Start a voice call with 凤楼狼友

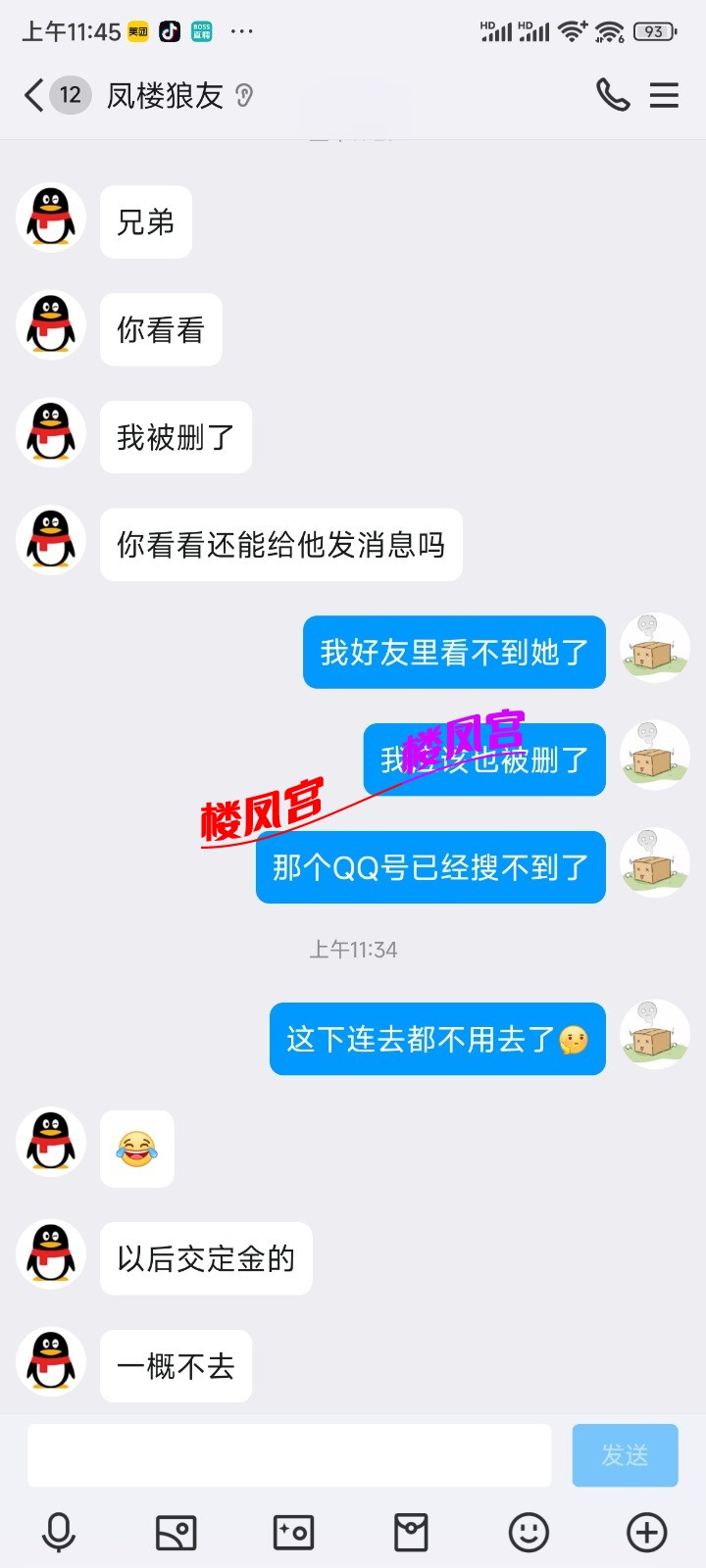click(613, 95)
